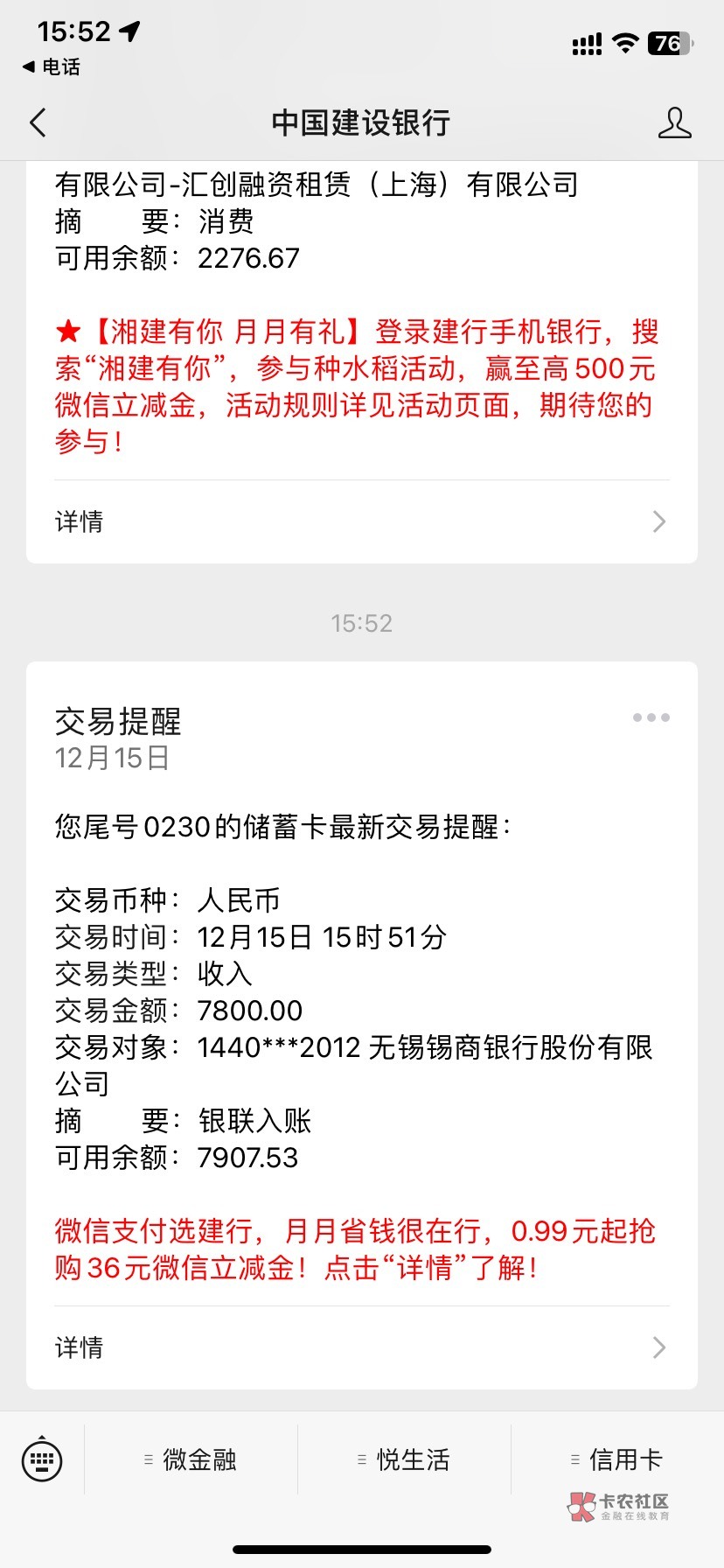The height and width of the screenshot is (1568, 724).
Task: Switch to the keyboard input
Action: (x=41, y=1459)
